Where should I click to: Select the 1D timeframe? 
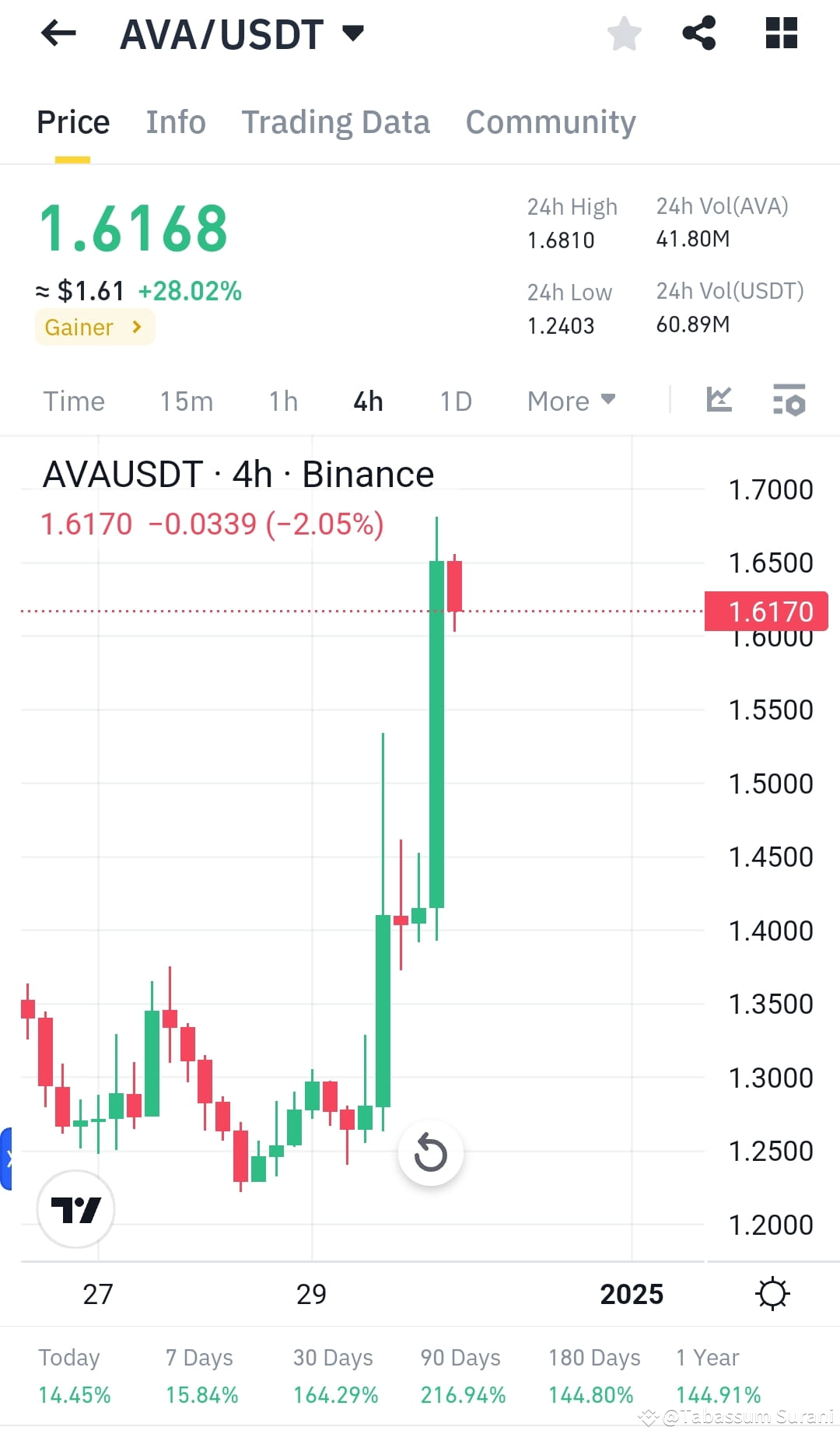pyautogui.click(x=456, y=401)
